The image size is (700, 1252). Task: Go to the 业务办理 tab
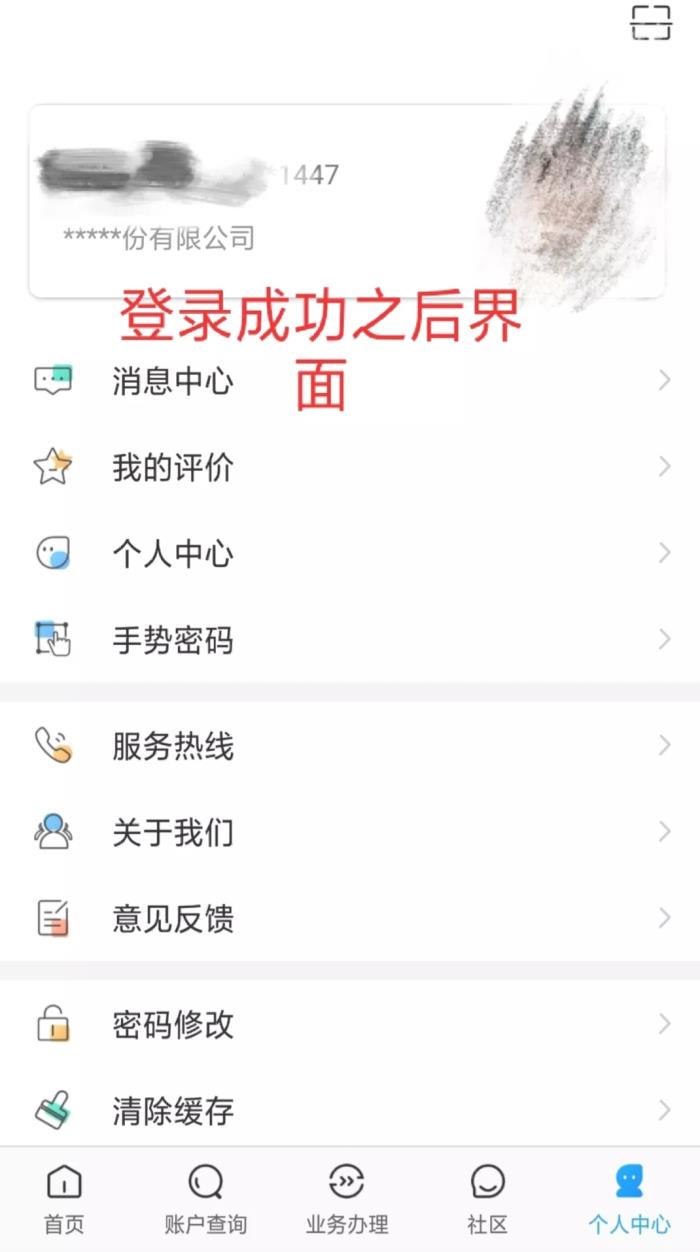pyautogui.click(x=347, y=1199)
